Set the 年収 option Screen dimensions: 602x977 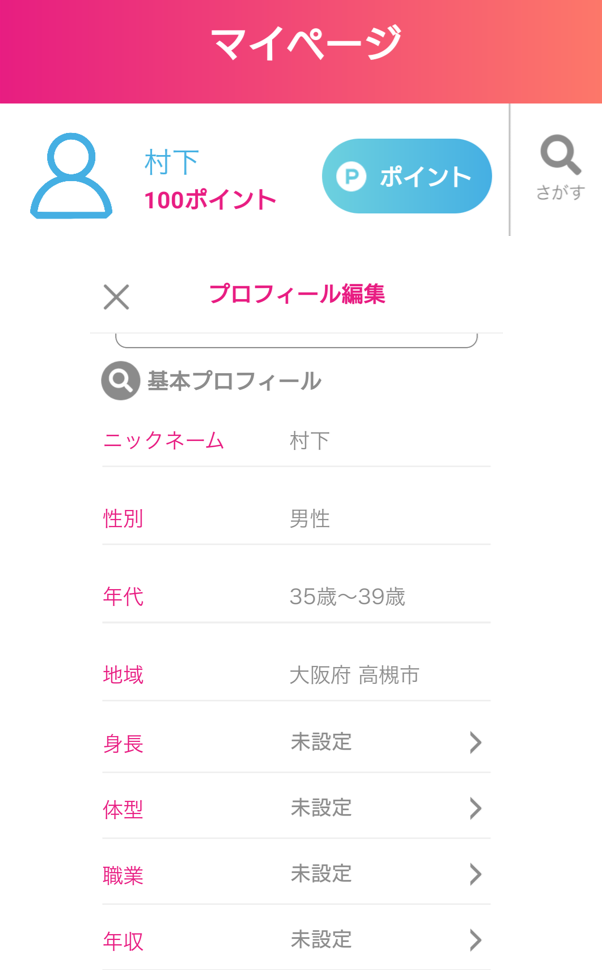pos(296,940)
